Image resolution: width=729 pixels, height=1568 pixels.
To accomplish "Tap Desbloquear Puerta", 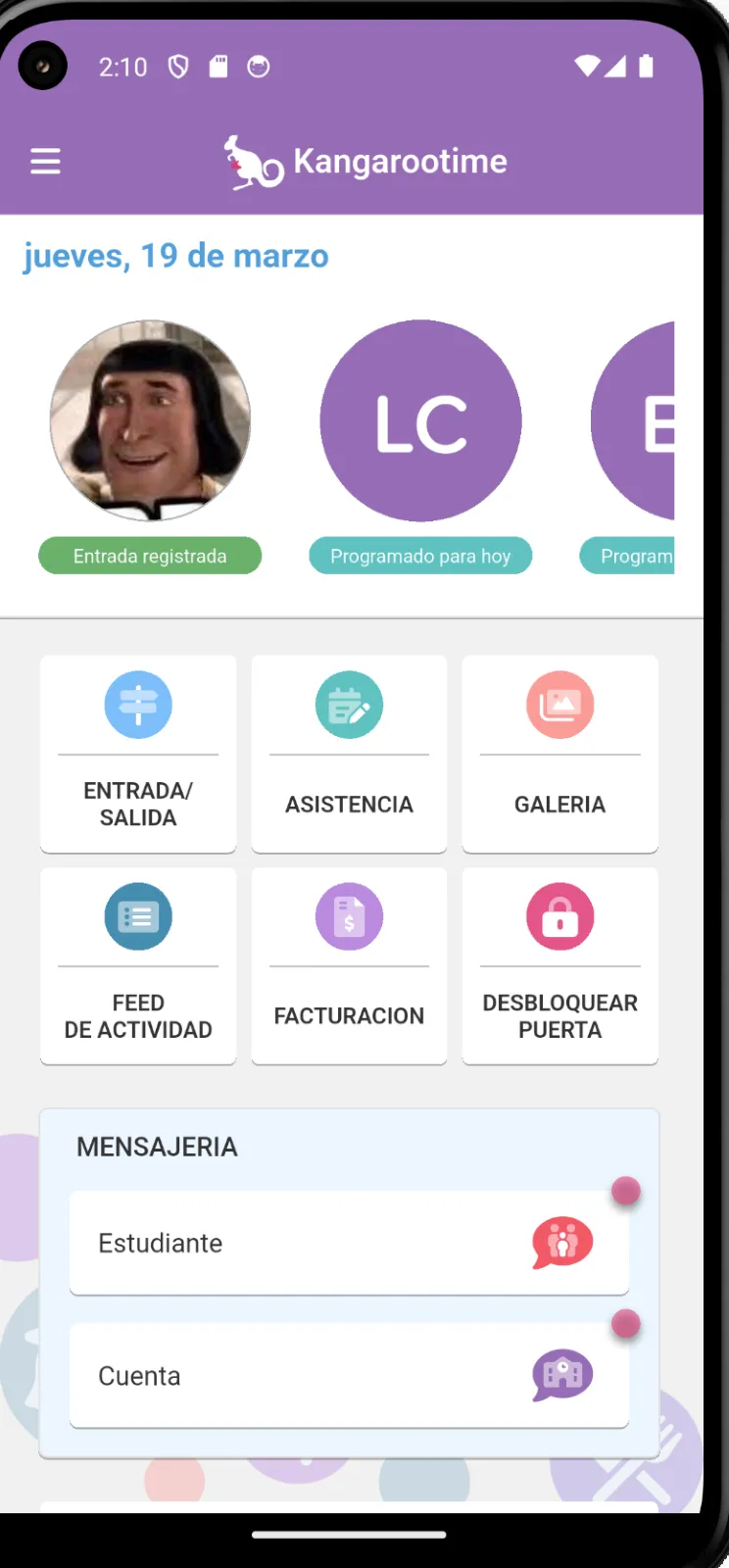I will click(x=559, y=965).
